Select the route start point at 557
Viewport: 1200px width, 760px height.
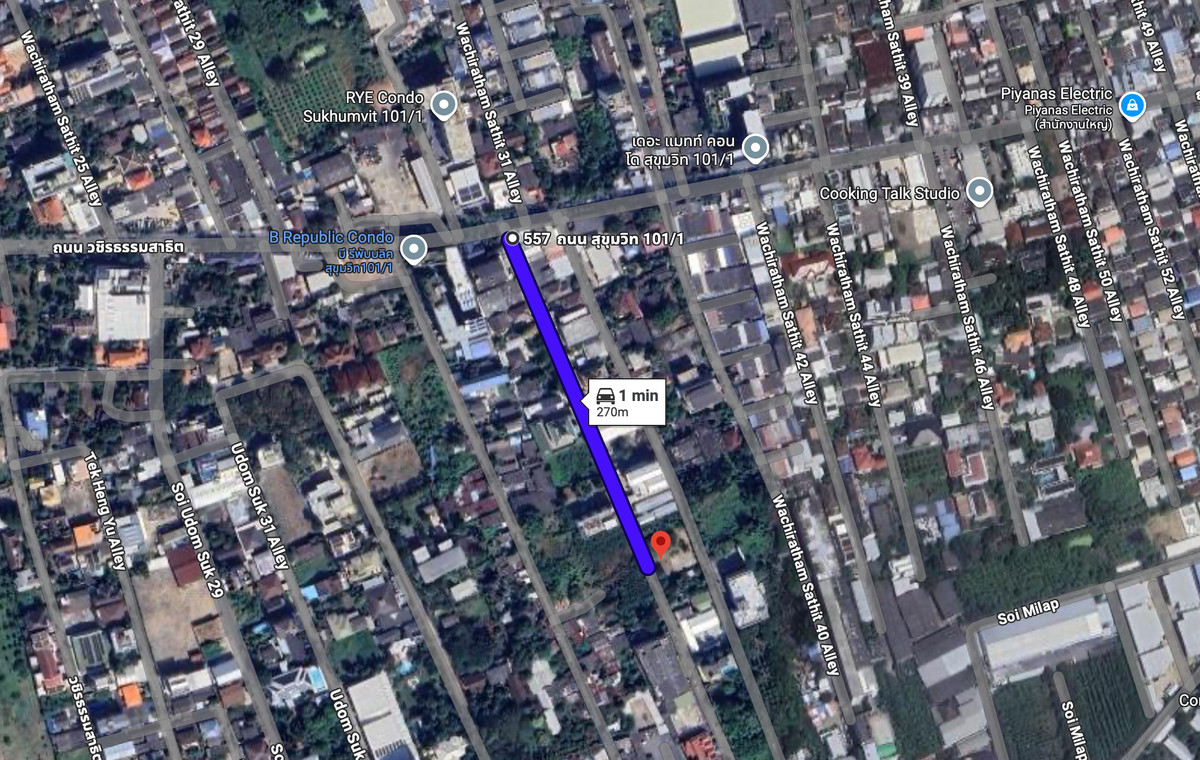pyautogui.click(x=512, y=238)
